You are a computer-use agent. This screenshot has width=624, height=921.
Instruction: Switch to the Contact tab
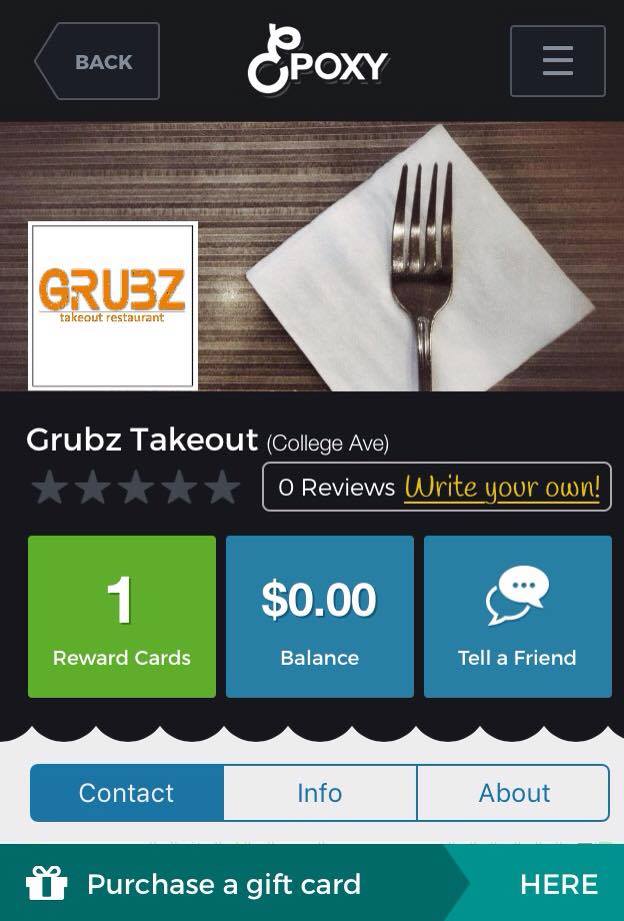[x=127, y=793]
